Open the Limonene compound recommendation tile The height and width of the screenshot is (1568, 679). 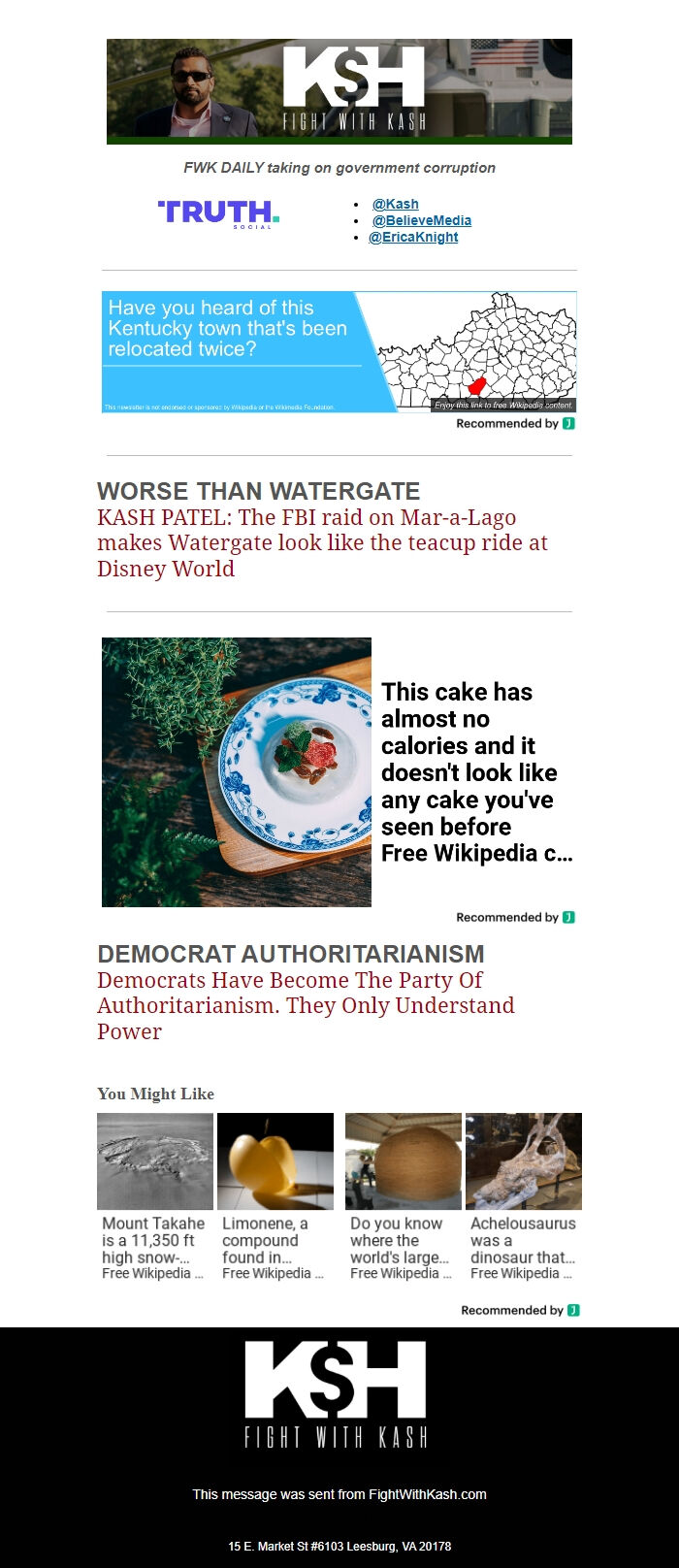coord(275,1197)
